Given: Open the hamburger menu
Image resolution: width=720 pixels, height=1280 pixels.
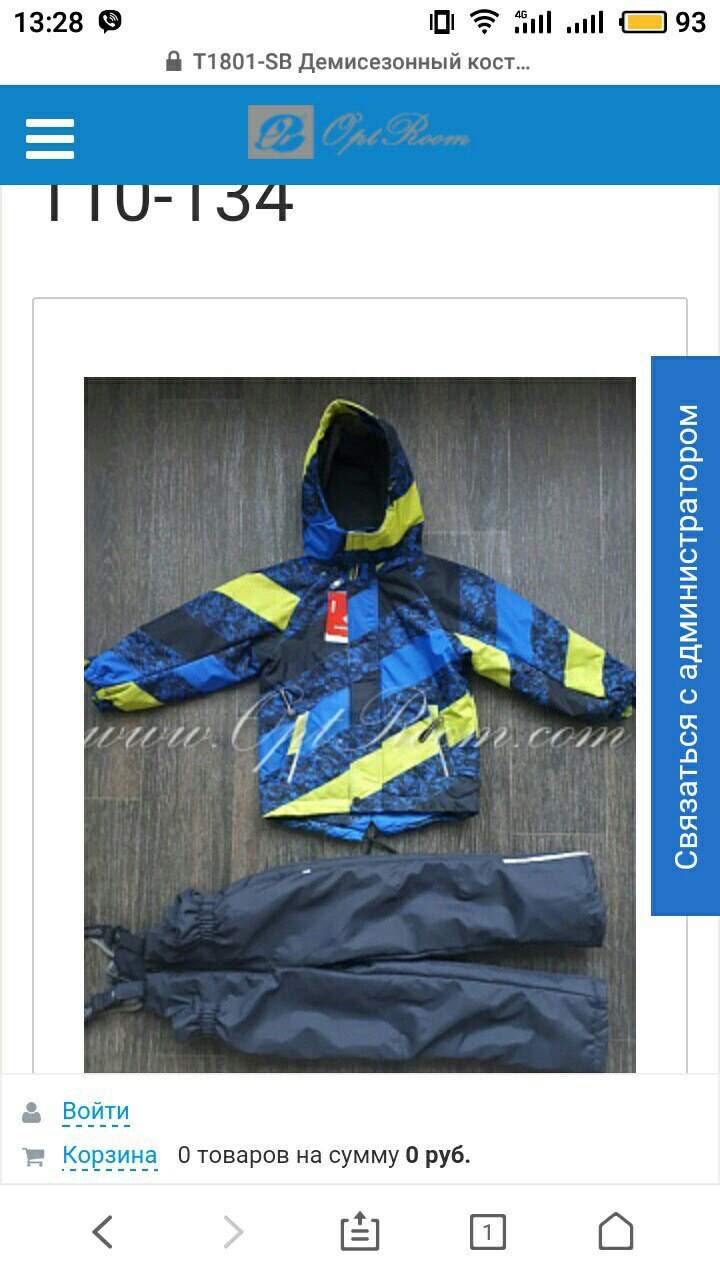Looking at the screenshot, I should click(x=50, y=138).
